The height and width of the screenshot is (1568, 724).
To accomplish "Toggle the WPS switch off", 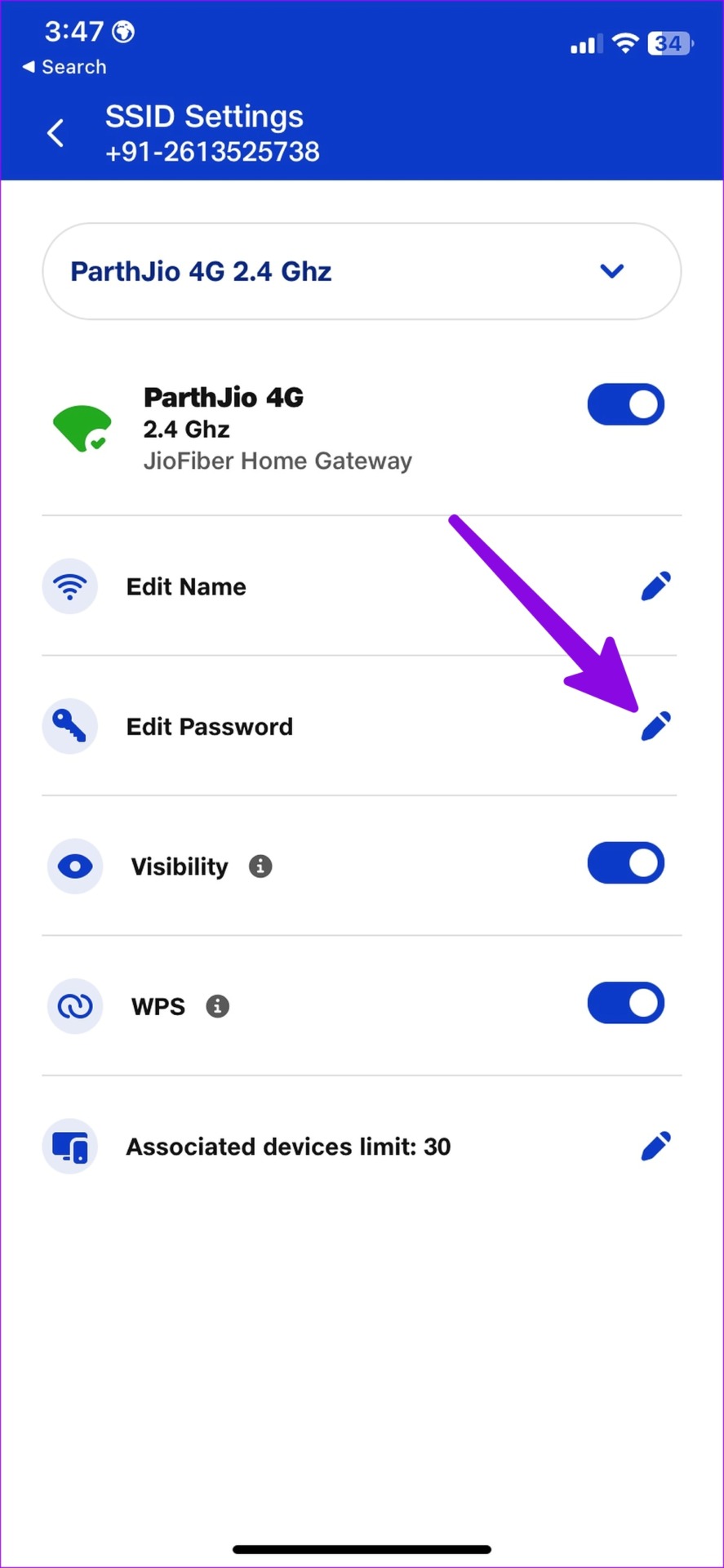I will [x=626, y=1004].
